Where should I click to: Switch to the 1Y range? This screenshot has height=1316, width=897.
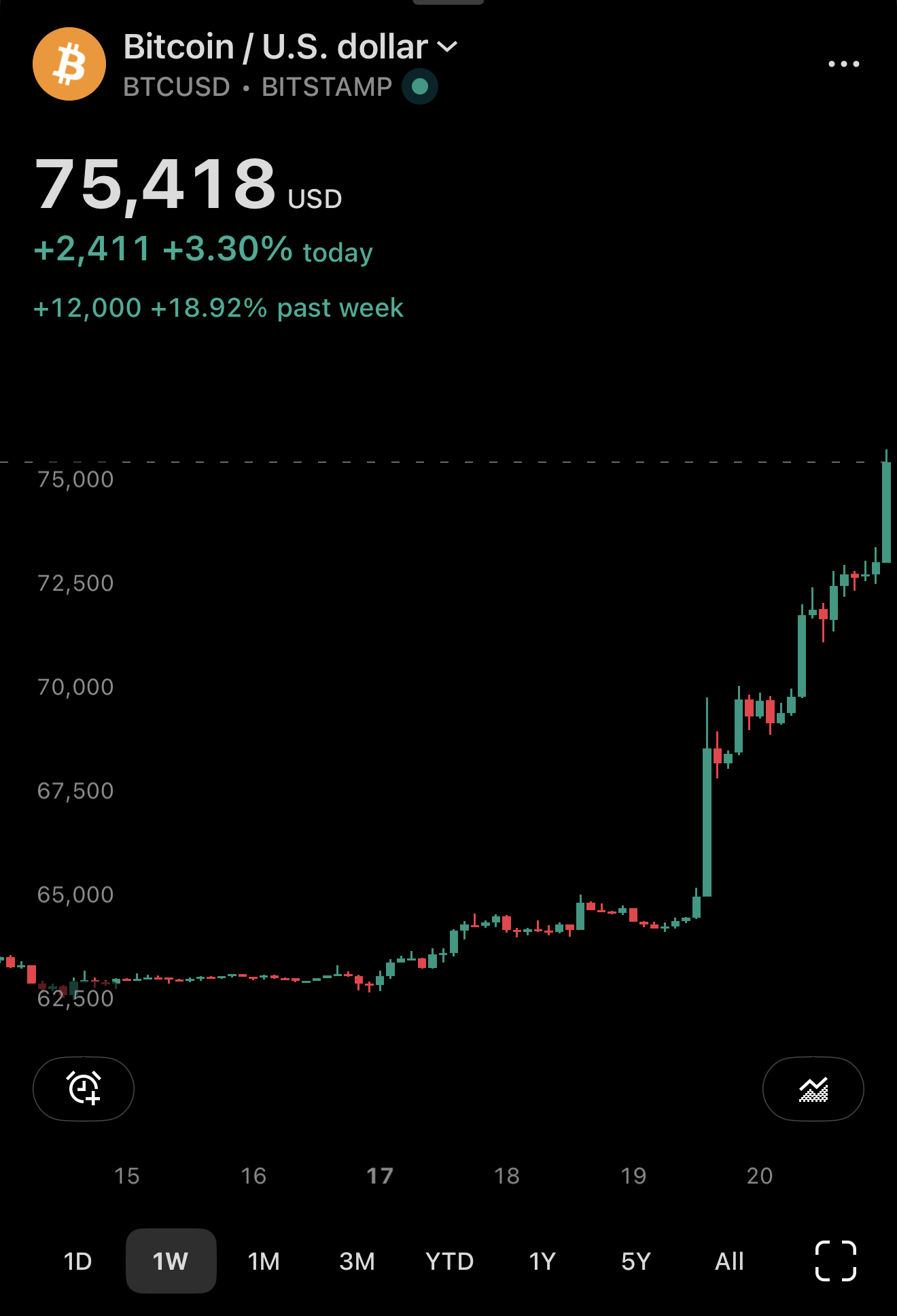click(542, 1261)
